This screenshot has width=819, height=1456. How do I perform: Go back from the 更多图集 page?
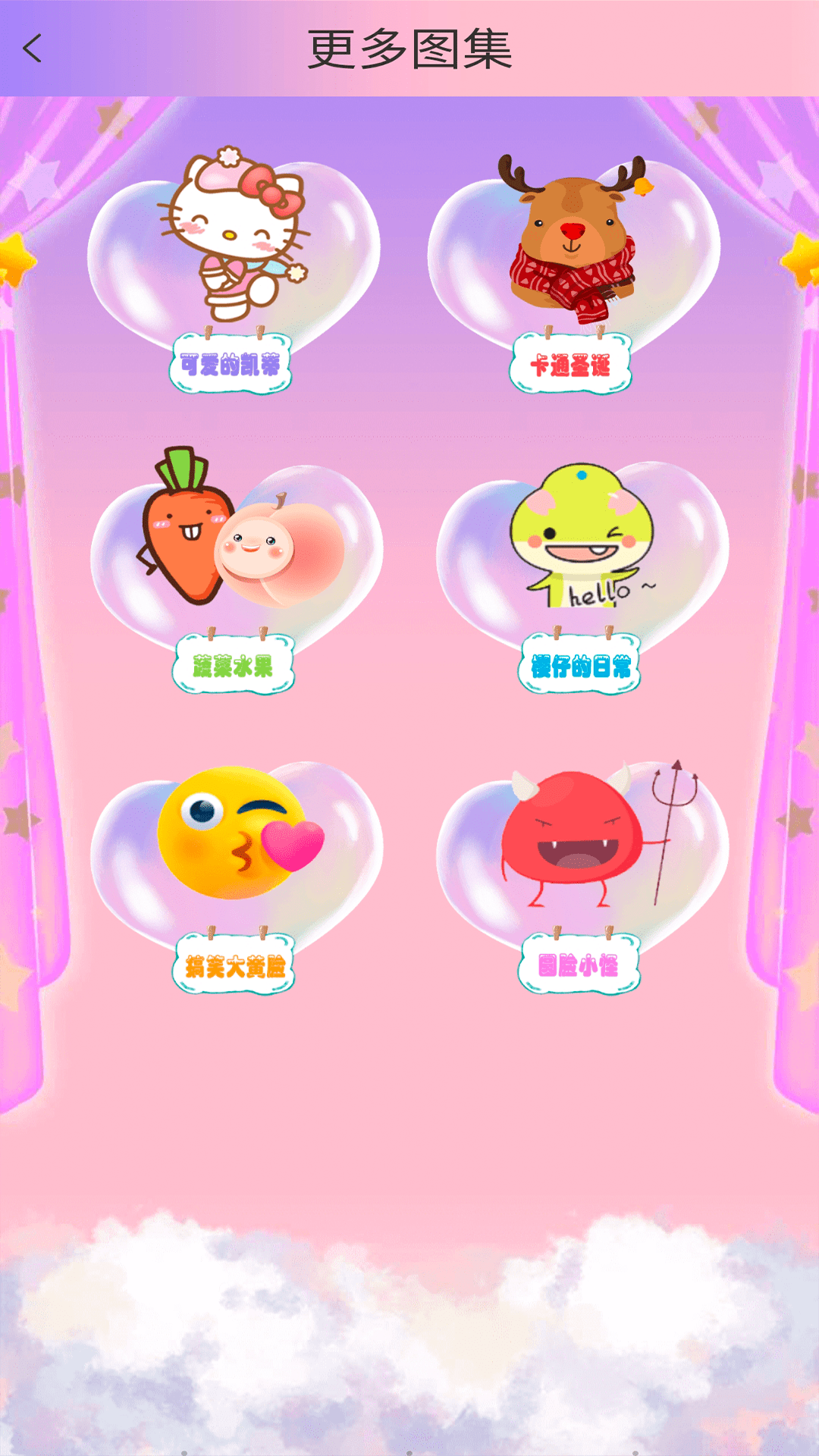(32, 49)
